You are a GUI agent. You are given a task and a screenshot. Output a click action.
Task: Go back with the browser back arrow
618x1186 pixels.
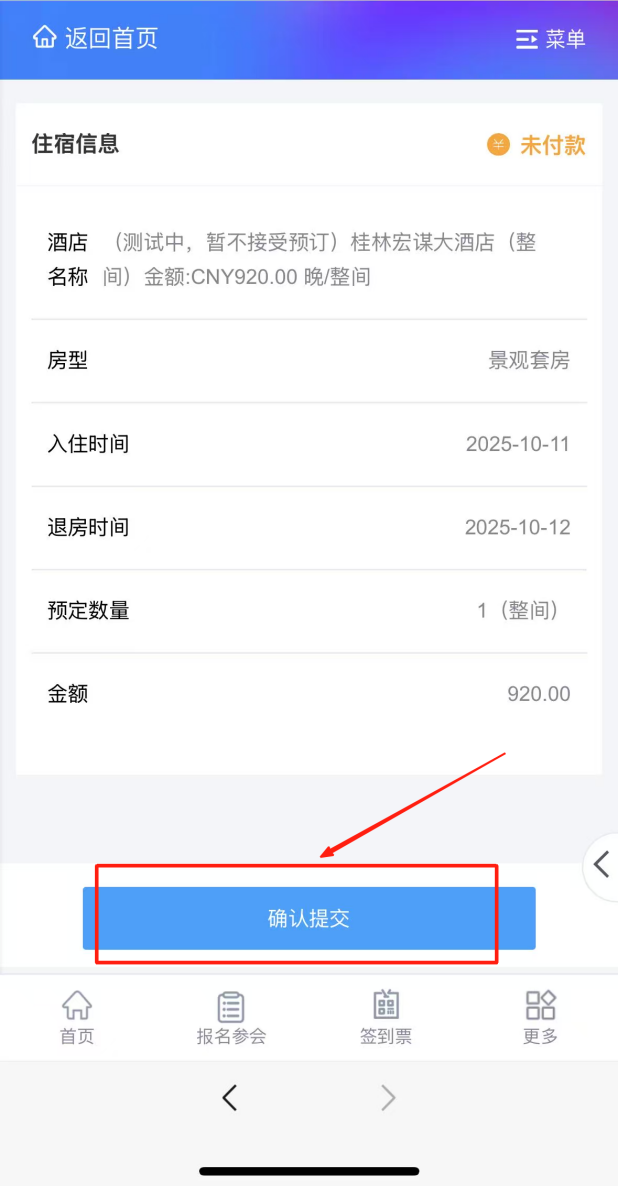click(x=230, y=1098)
